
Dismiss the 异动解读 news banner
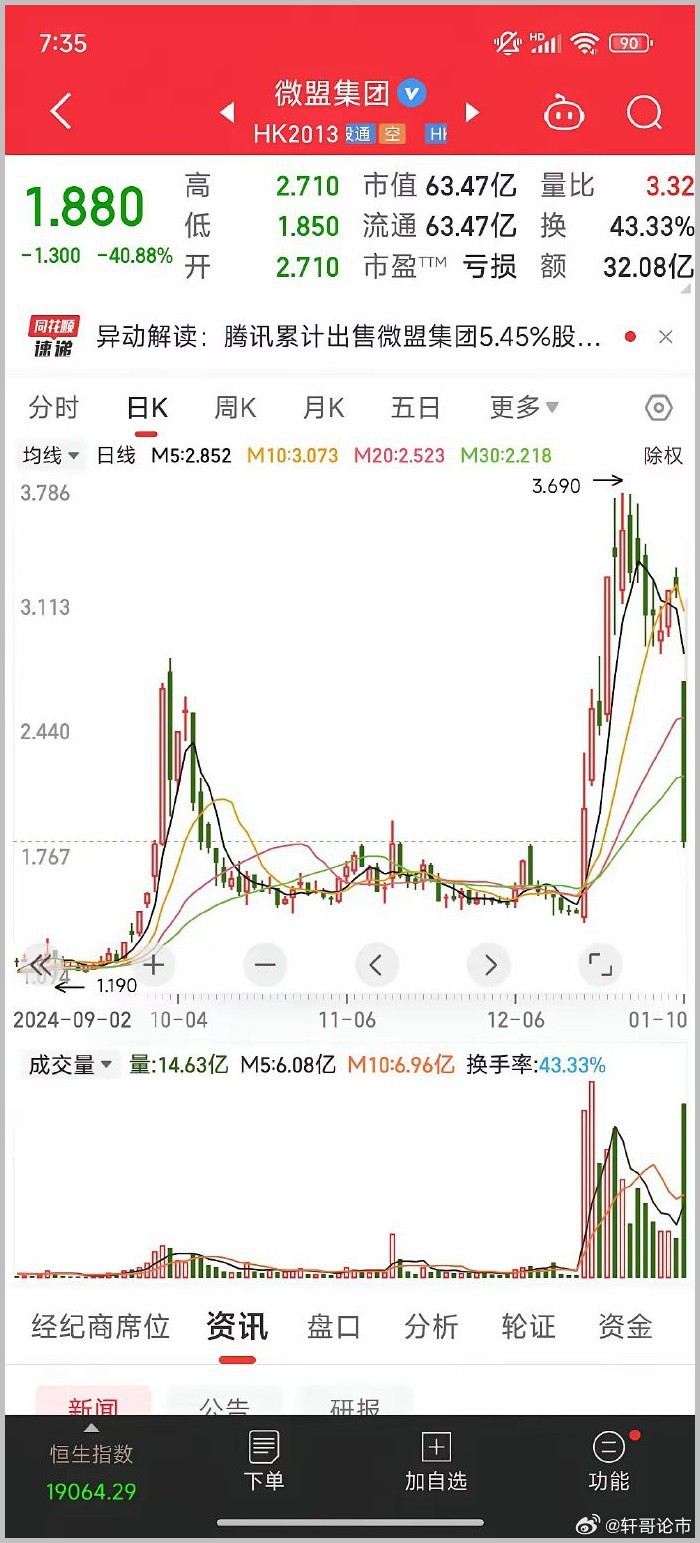pyautogui.click(x=666, y=337)
